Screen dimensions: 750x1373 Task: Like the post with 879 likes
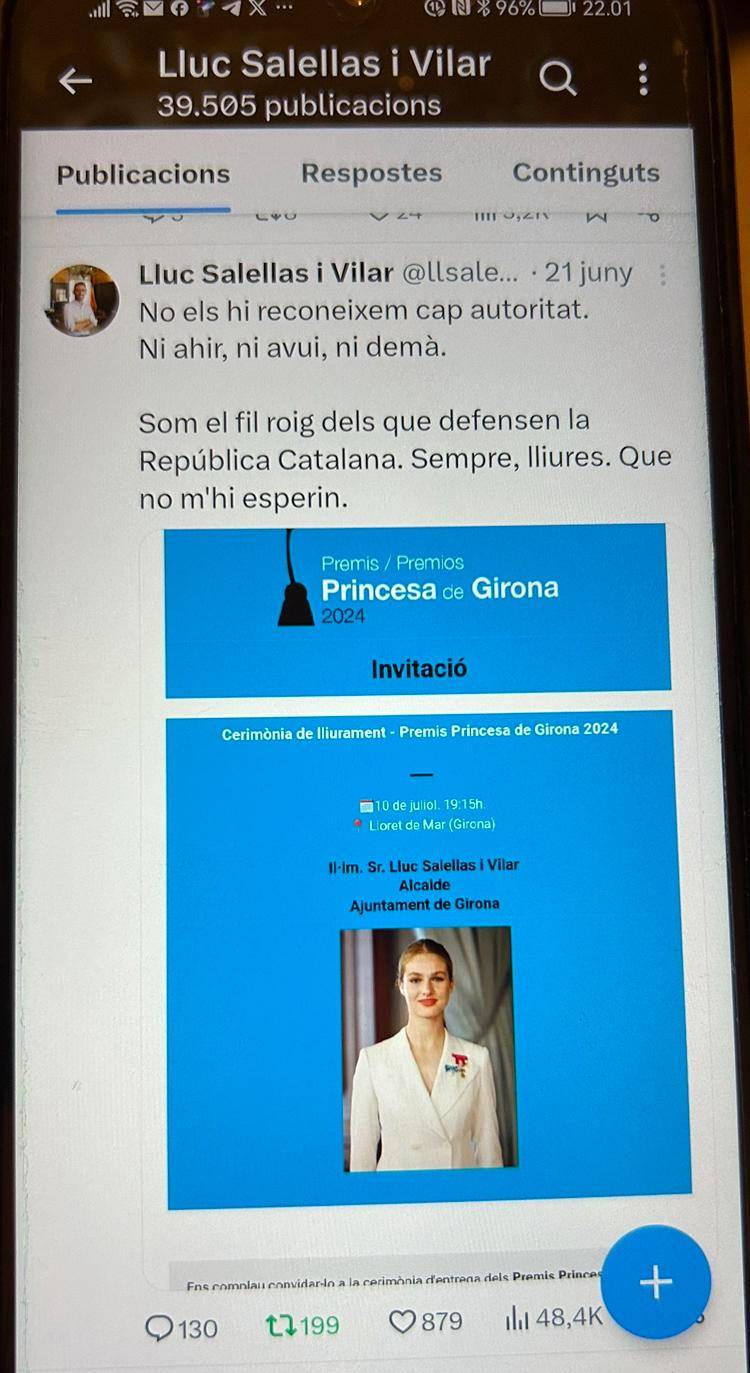click(425, 1322)
